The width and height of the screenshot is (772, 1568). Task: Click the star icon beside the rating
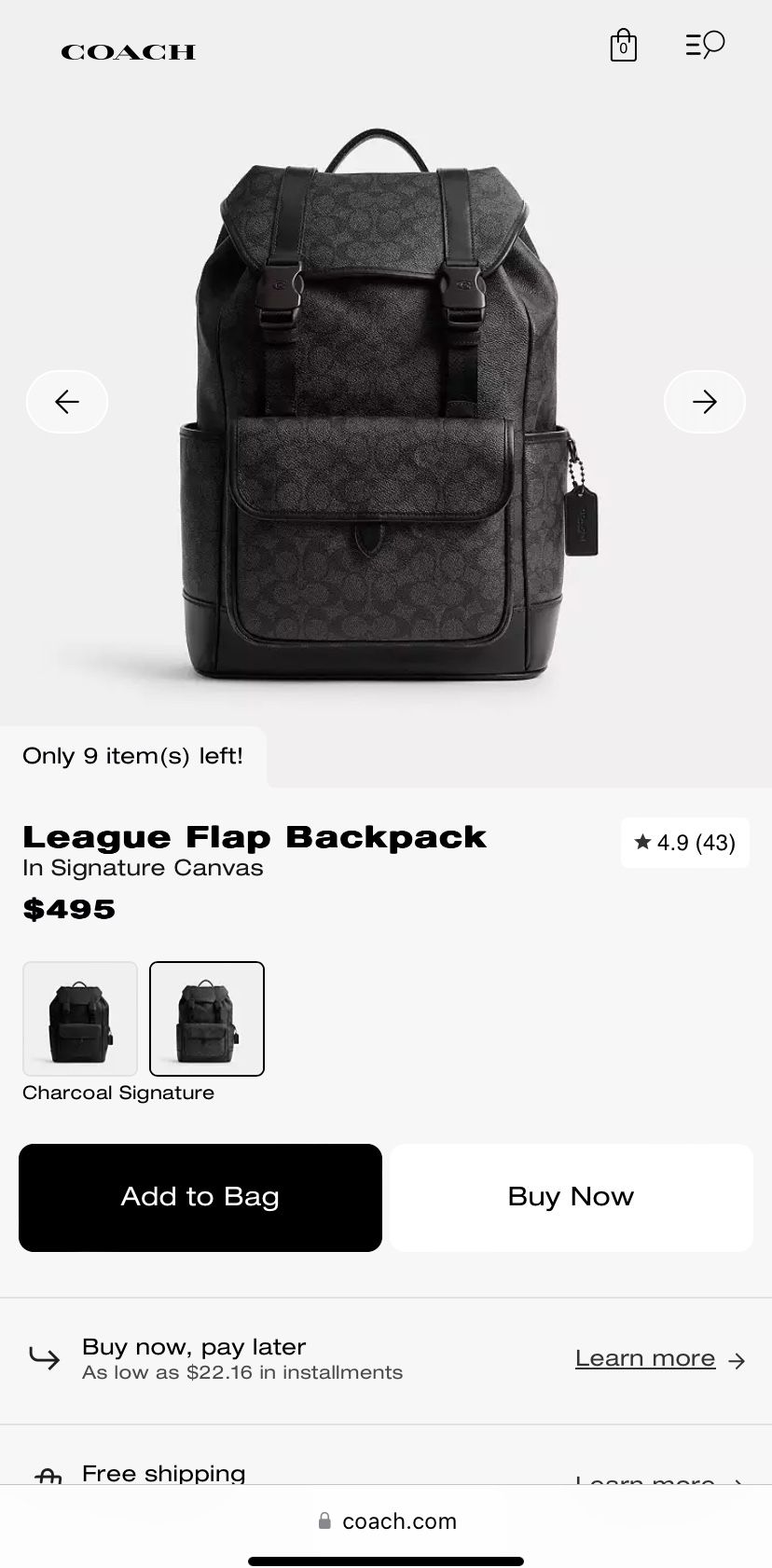click(x=641, y=842)
